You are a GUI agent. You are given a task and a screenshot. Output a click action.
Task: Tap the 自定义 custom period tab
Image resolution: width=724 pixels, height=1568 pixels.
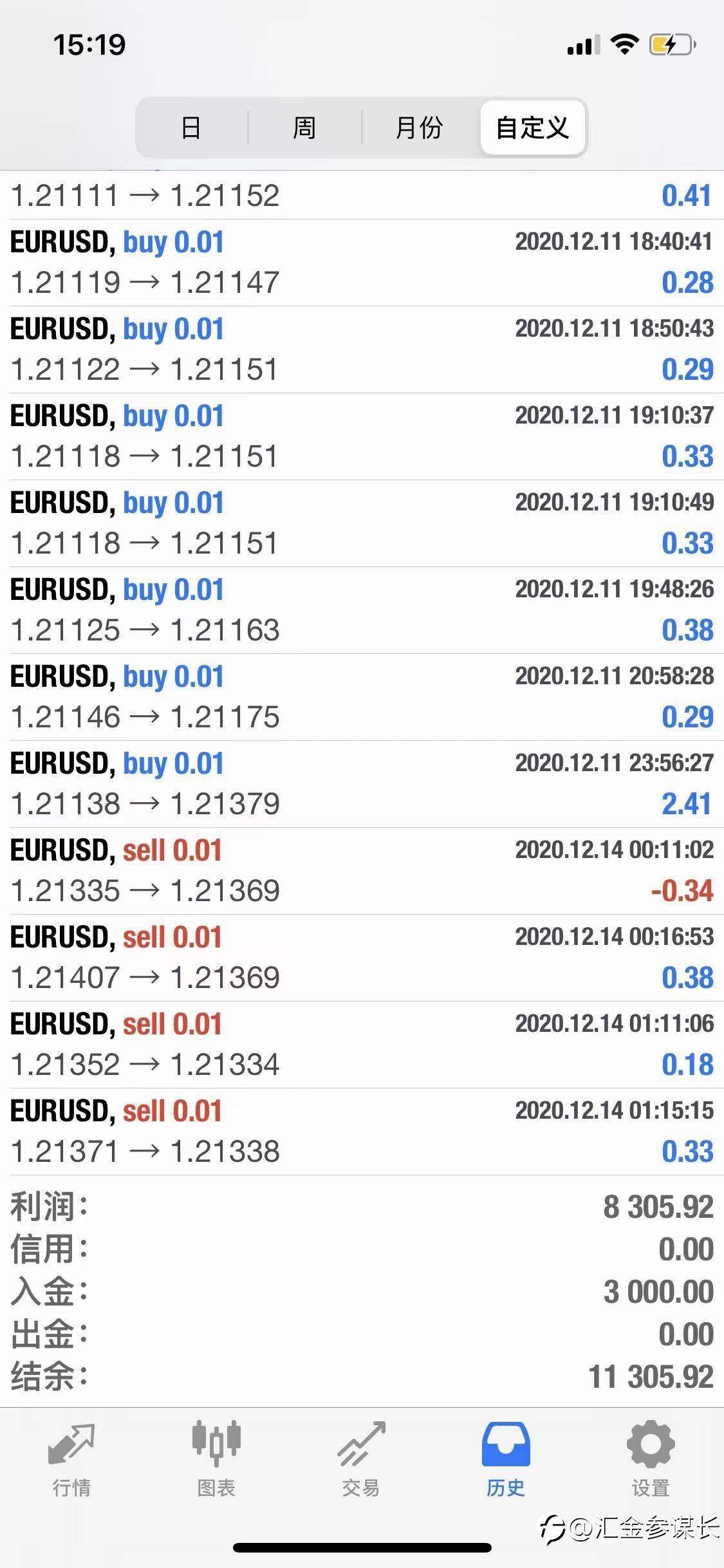point(533,127)
